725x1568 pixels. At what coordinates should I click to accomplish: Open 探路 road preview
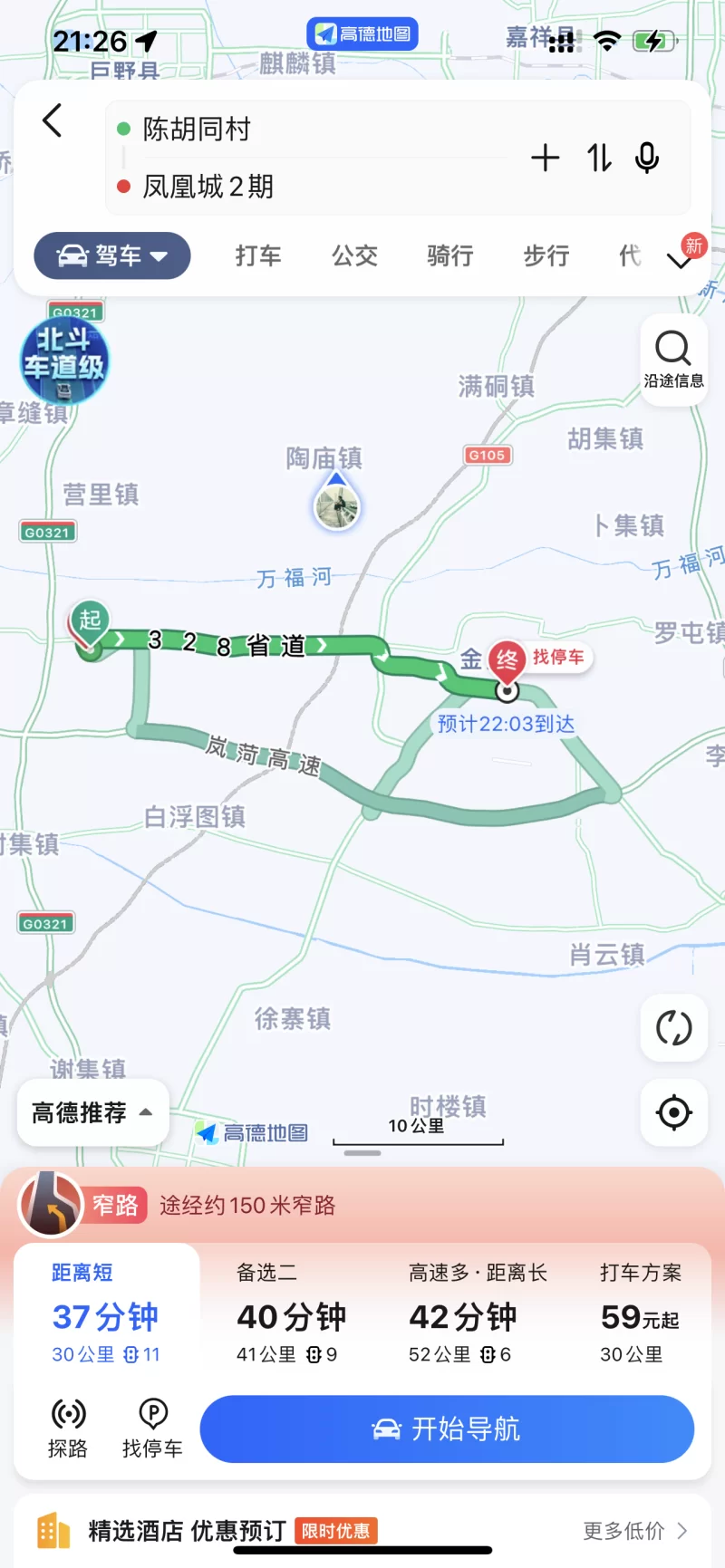tap(68, 1428)
